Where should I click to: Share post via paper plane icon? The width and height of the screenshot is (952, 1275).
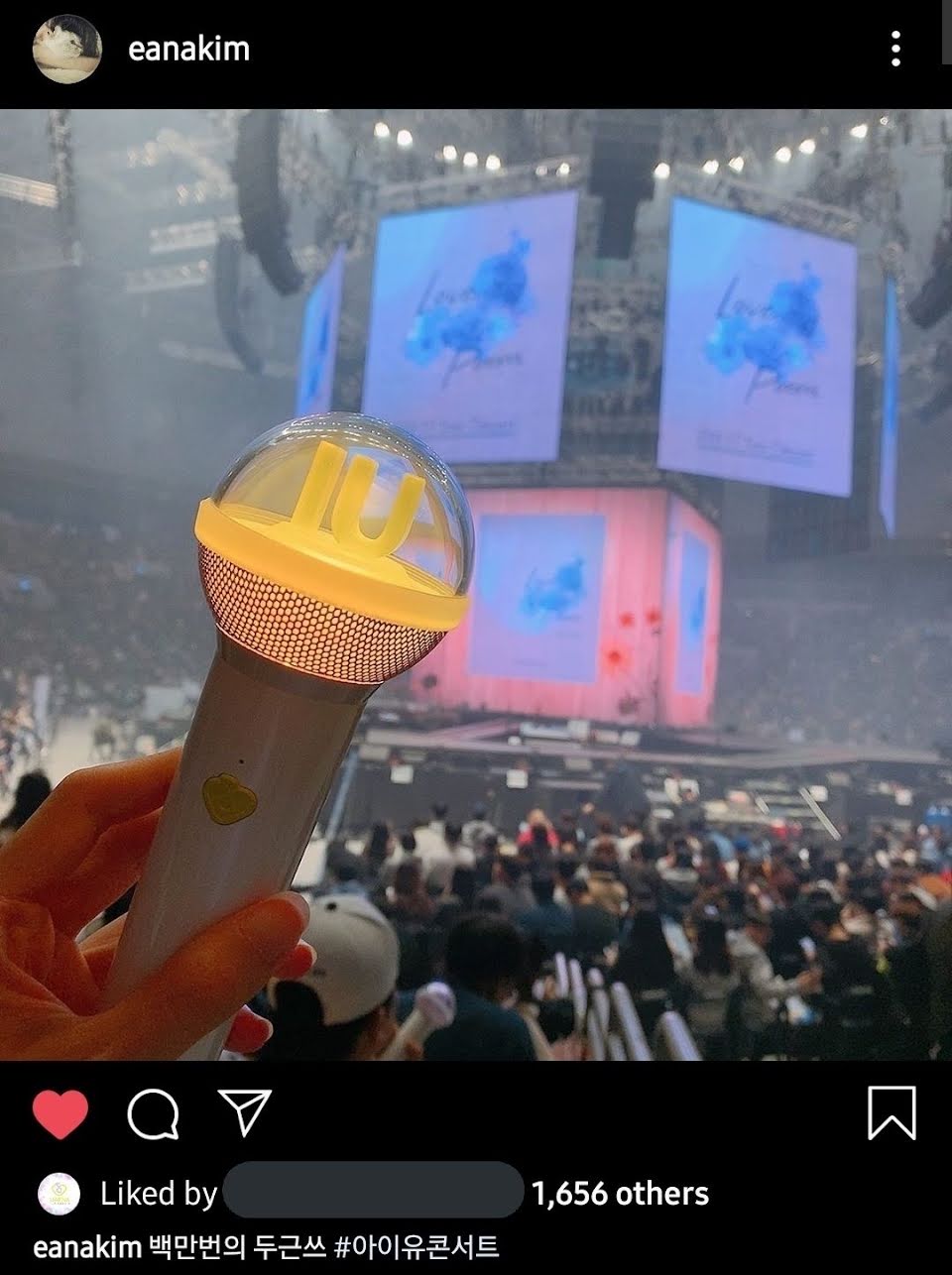tap(244, 1113)
